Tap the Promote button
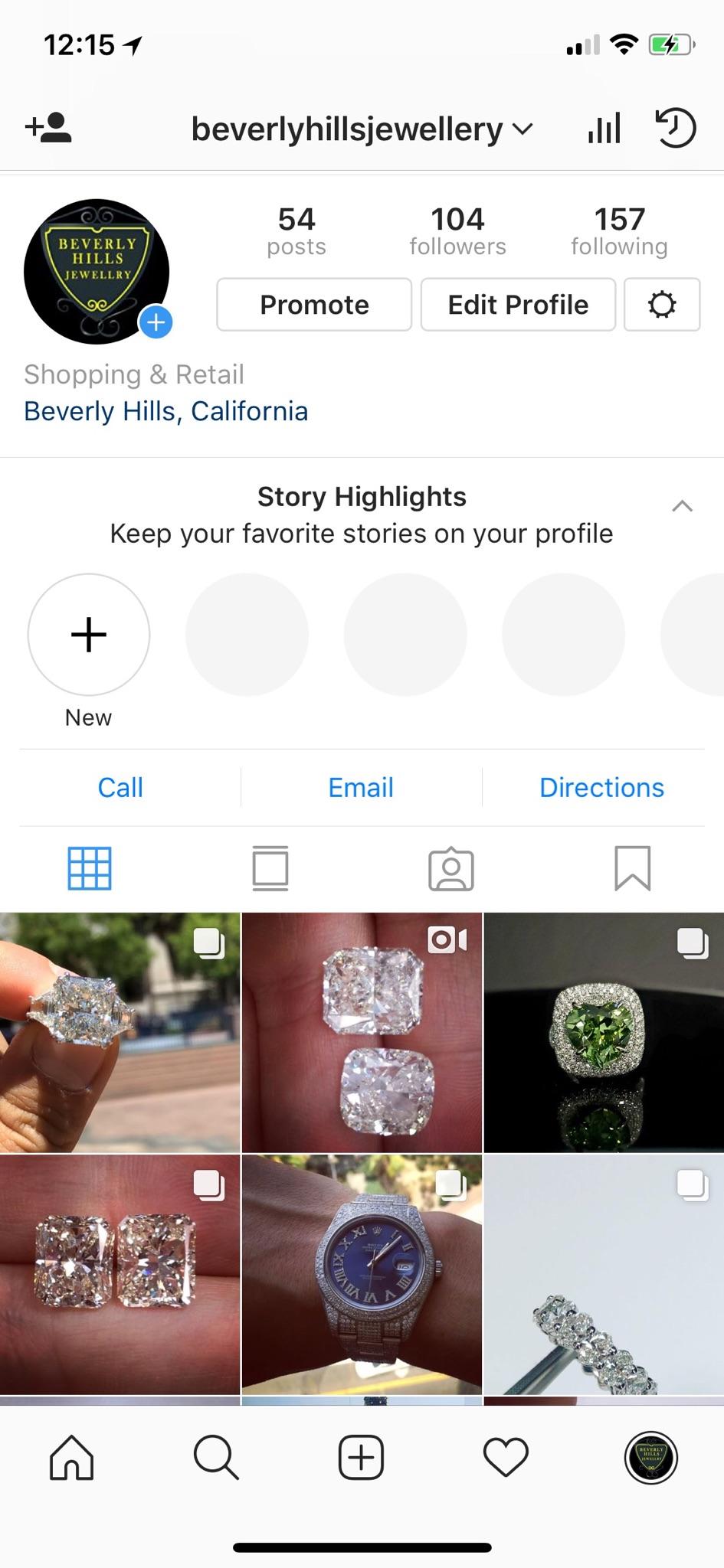This screenshot has height=1568, width=724. tap(314, 305)
